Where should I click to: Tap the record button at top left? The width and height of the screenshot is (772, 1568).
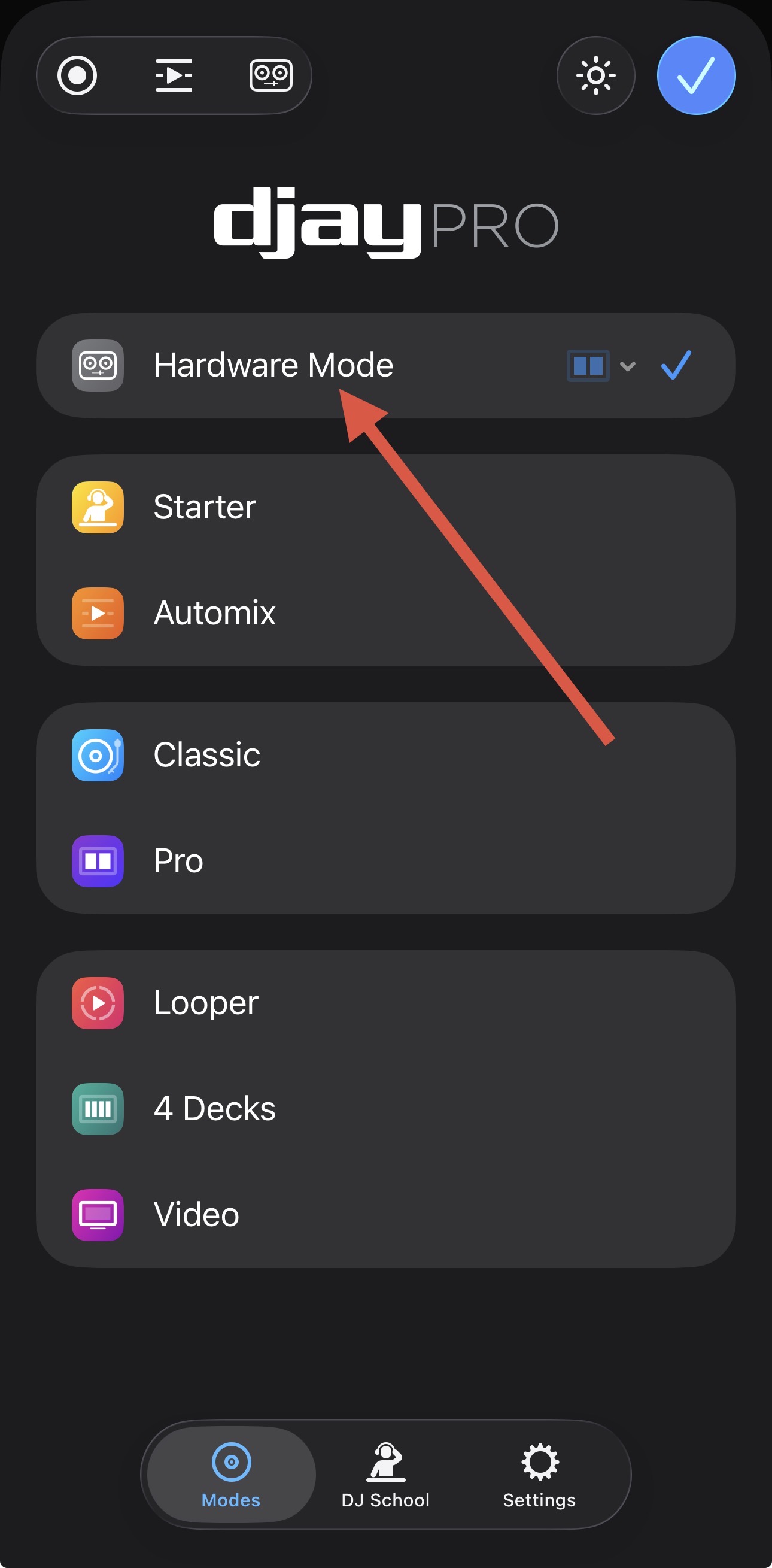77,75
